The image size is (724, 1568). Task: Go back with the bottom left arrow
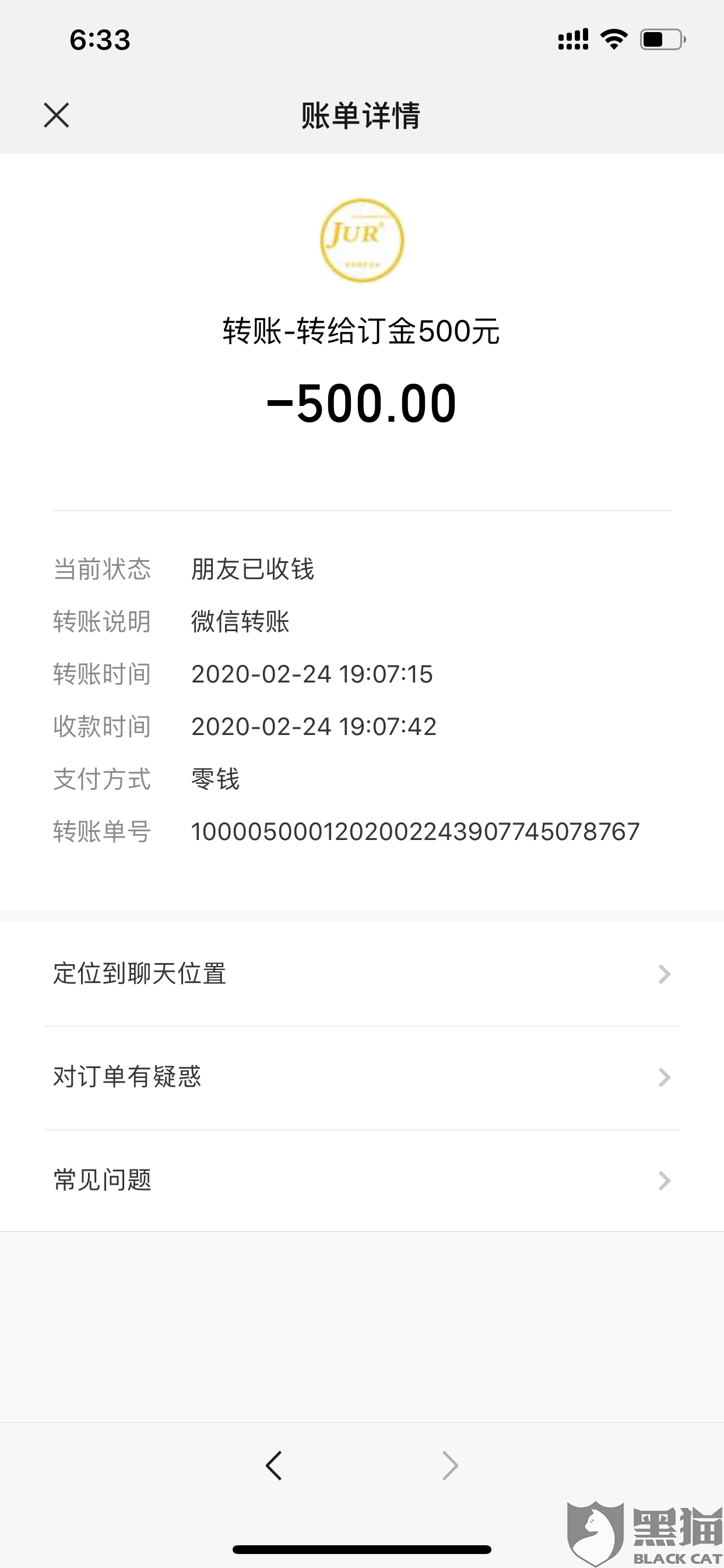[x=275, y=1466]
